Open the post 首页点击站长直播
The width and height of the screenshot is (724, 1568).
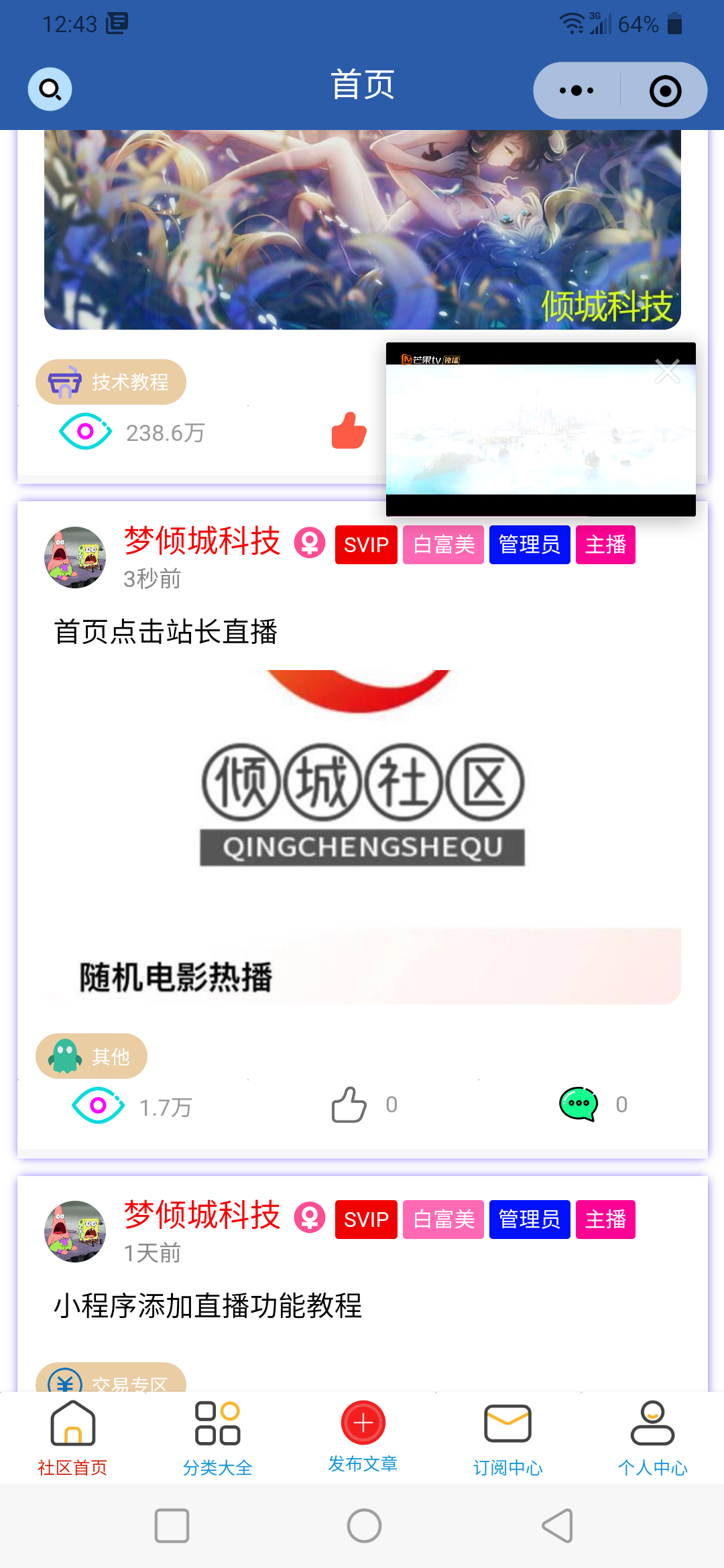(x=169, y=631)
